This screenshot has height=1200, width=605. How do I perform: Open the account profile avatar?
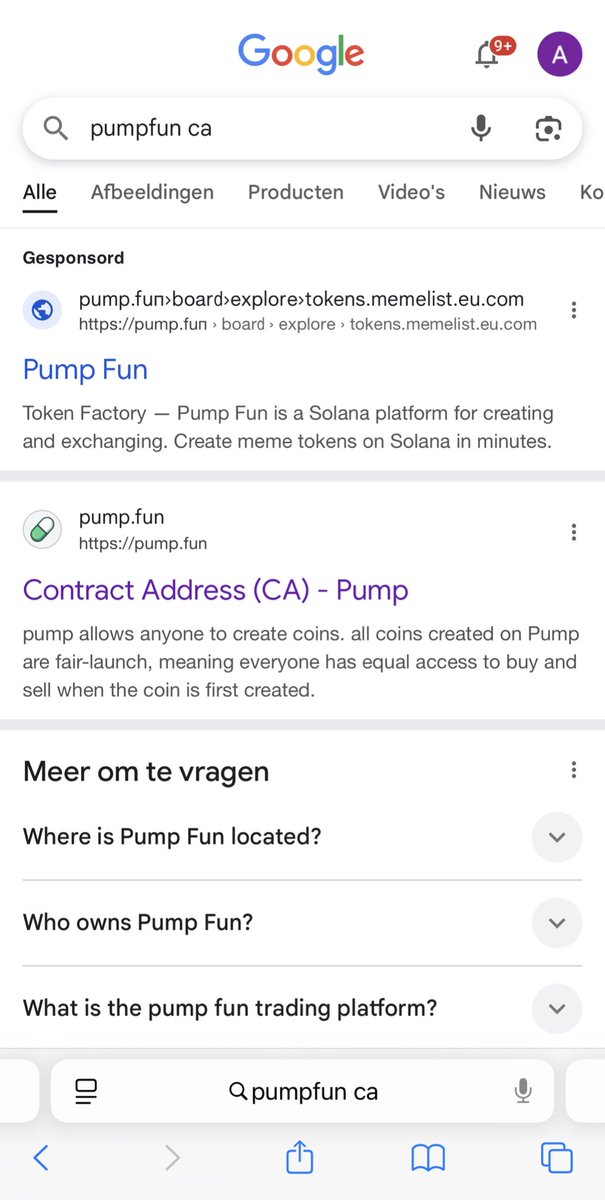(559, 55)
